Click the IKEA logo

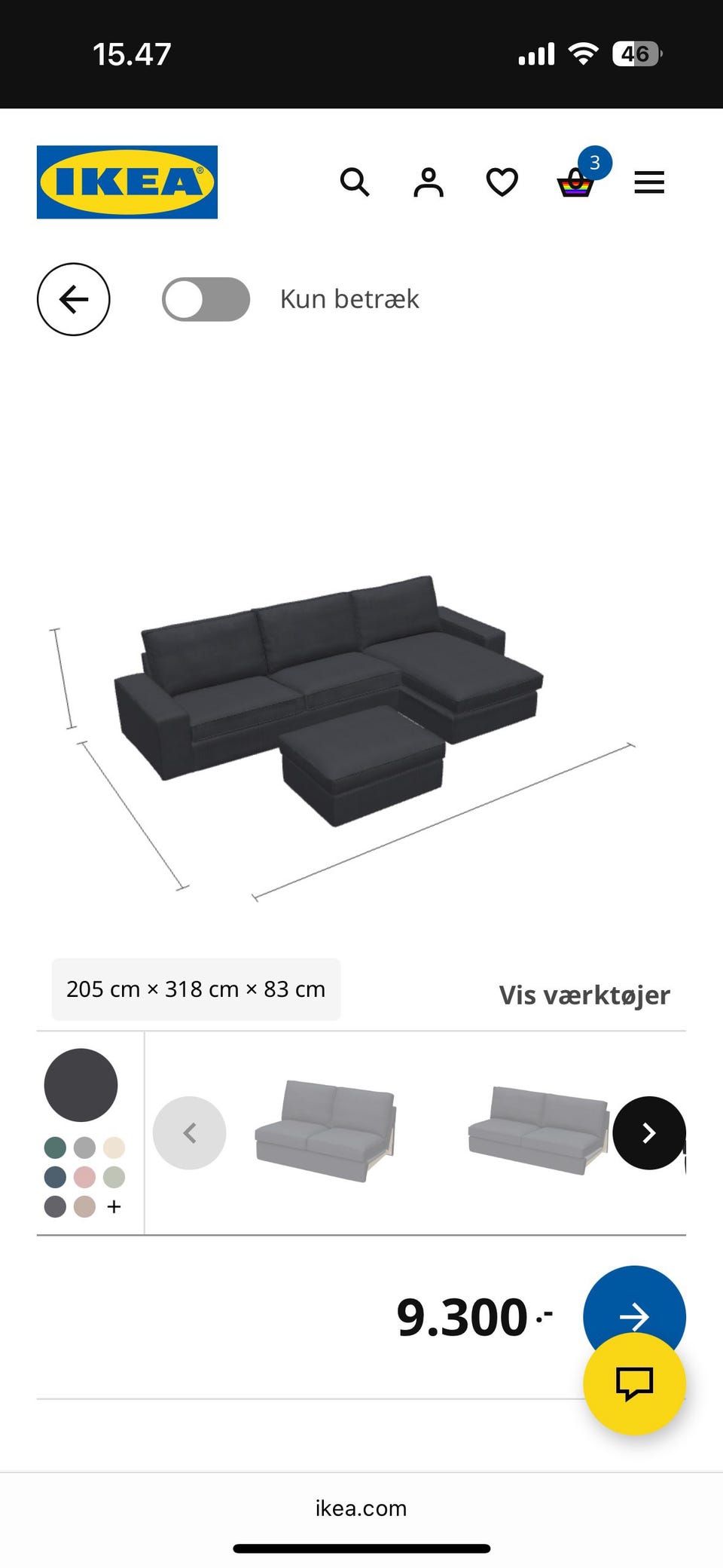(126, 182)
